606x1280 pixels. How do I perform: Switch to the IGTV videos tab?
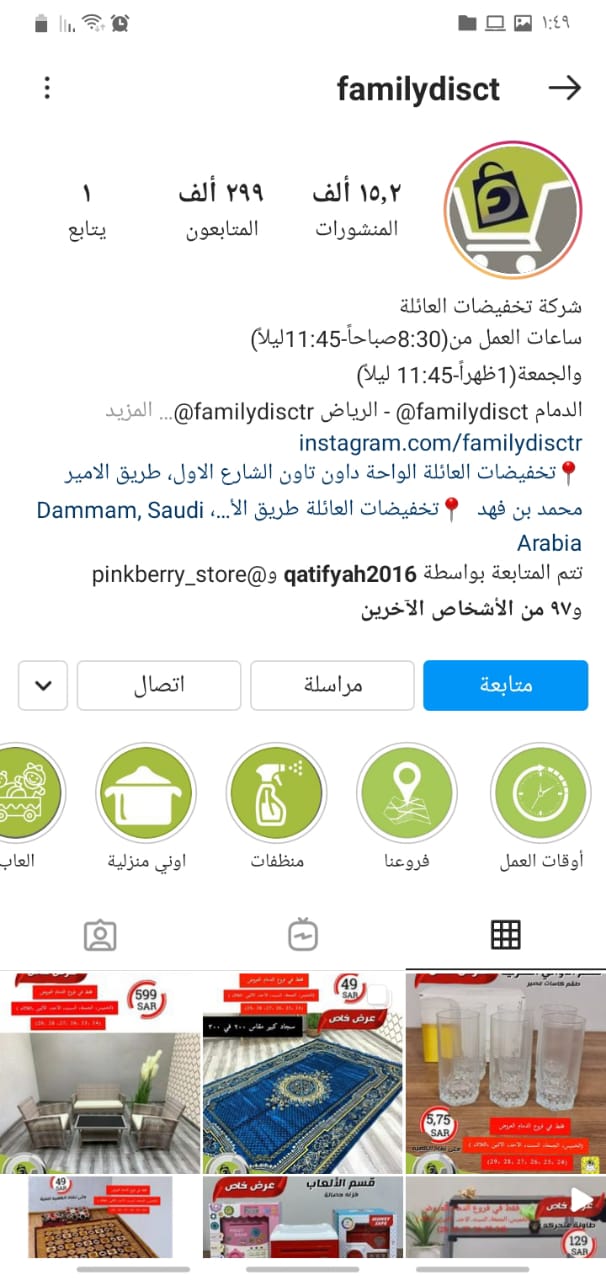302,935
